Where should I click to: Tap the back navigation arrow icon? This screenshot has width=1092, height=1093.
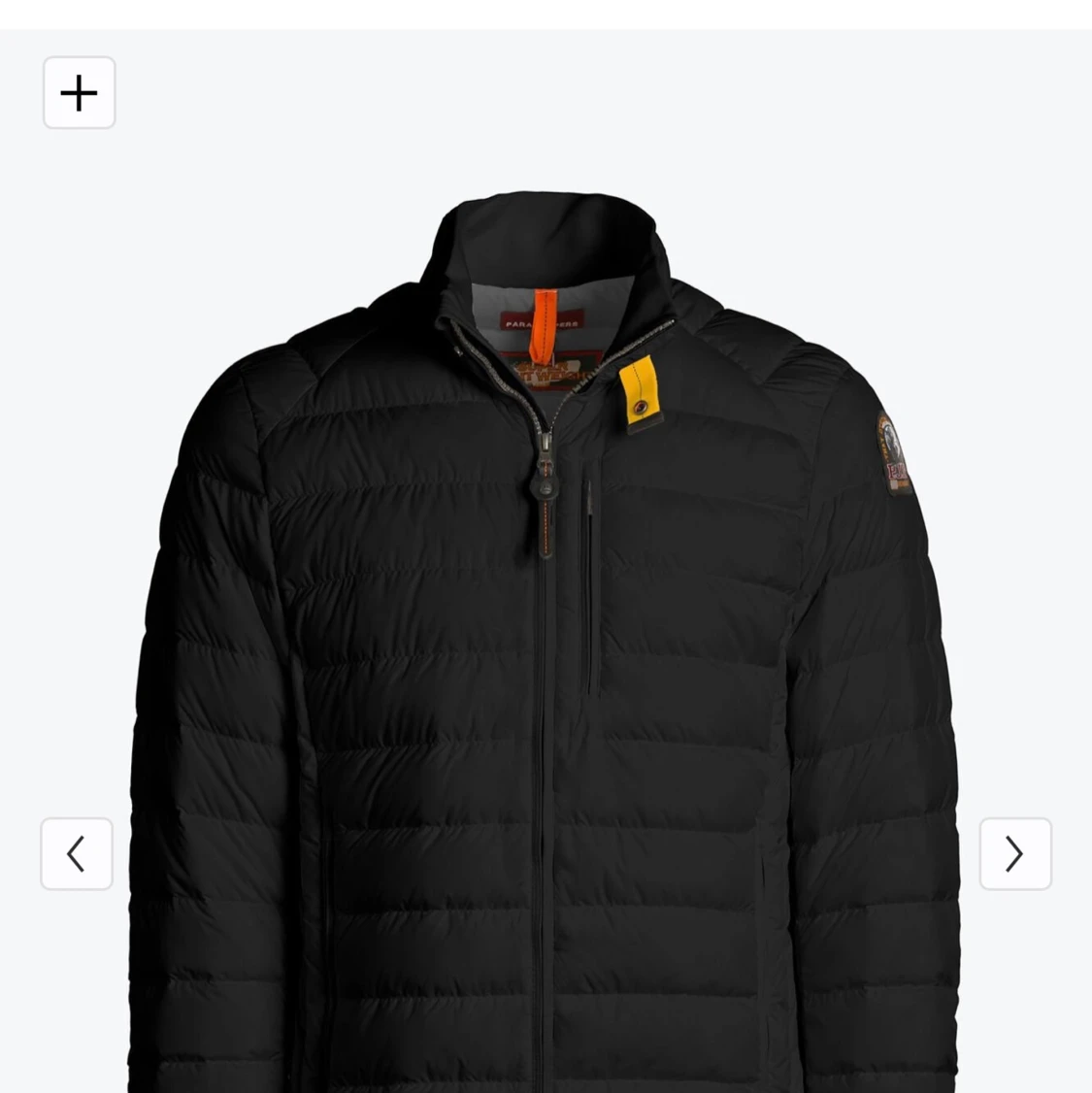pyautogui.click(x=76, y=853)
